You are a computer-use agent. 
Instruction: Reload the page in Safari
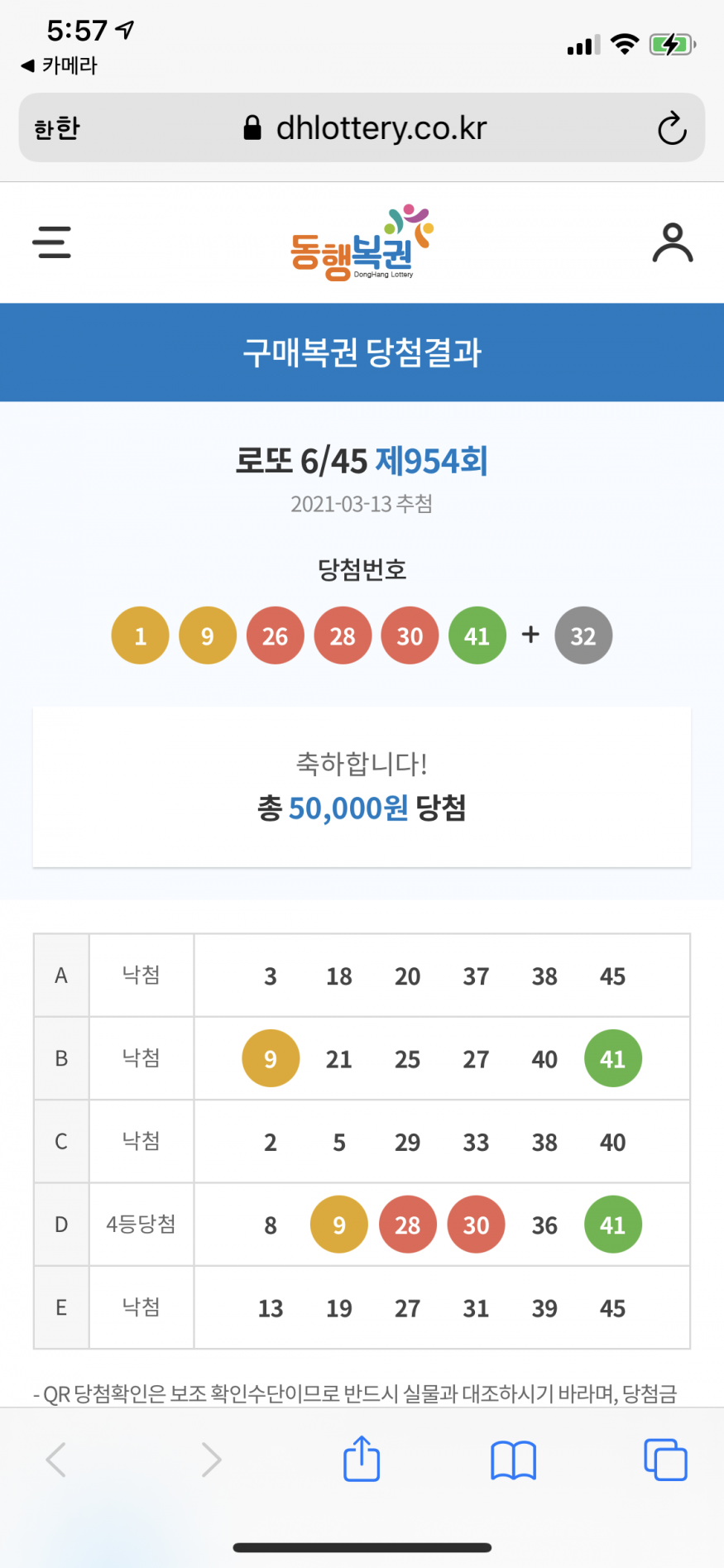pyautogui.click(x=671, y=128)
